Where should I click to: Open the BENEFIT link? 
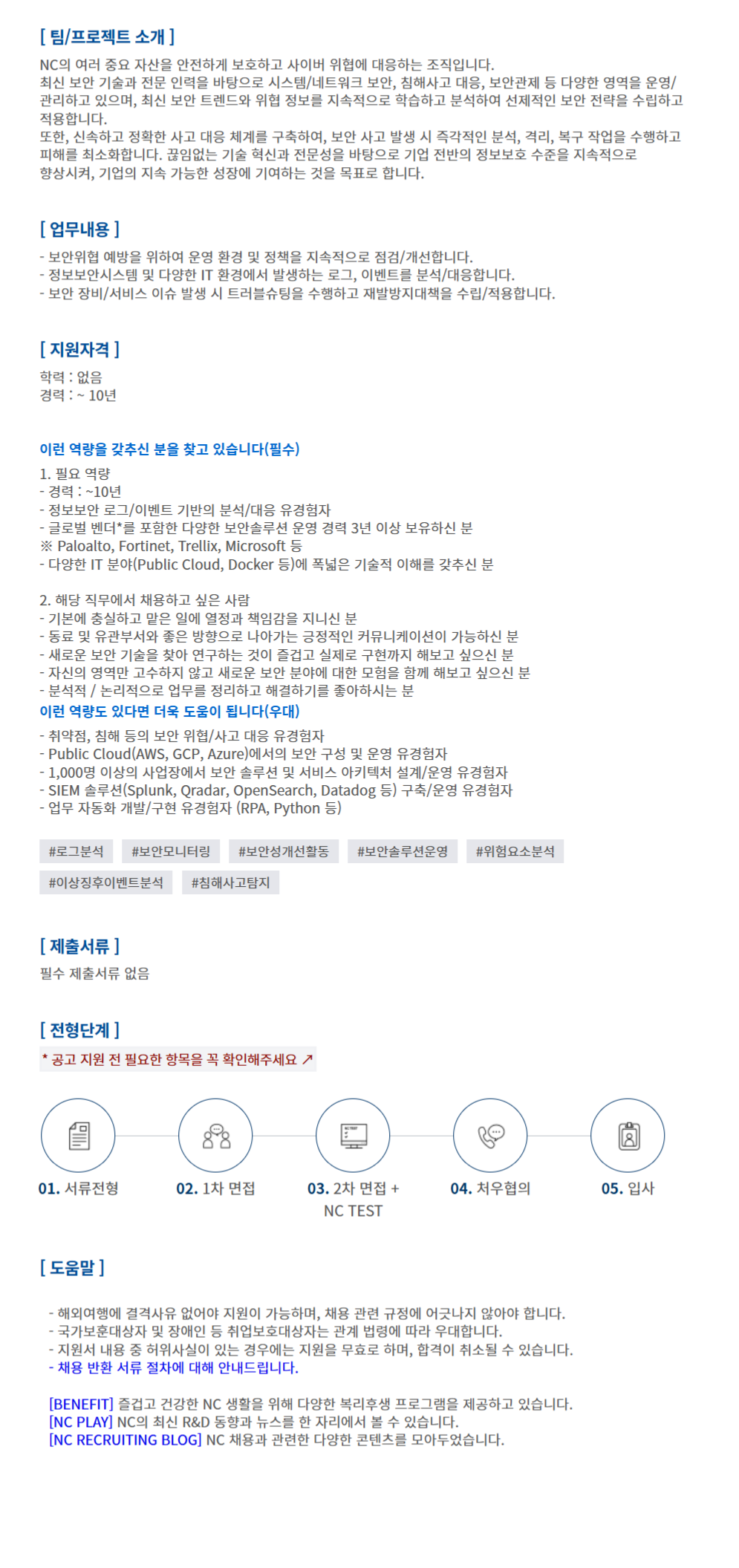click(81, 1404)
